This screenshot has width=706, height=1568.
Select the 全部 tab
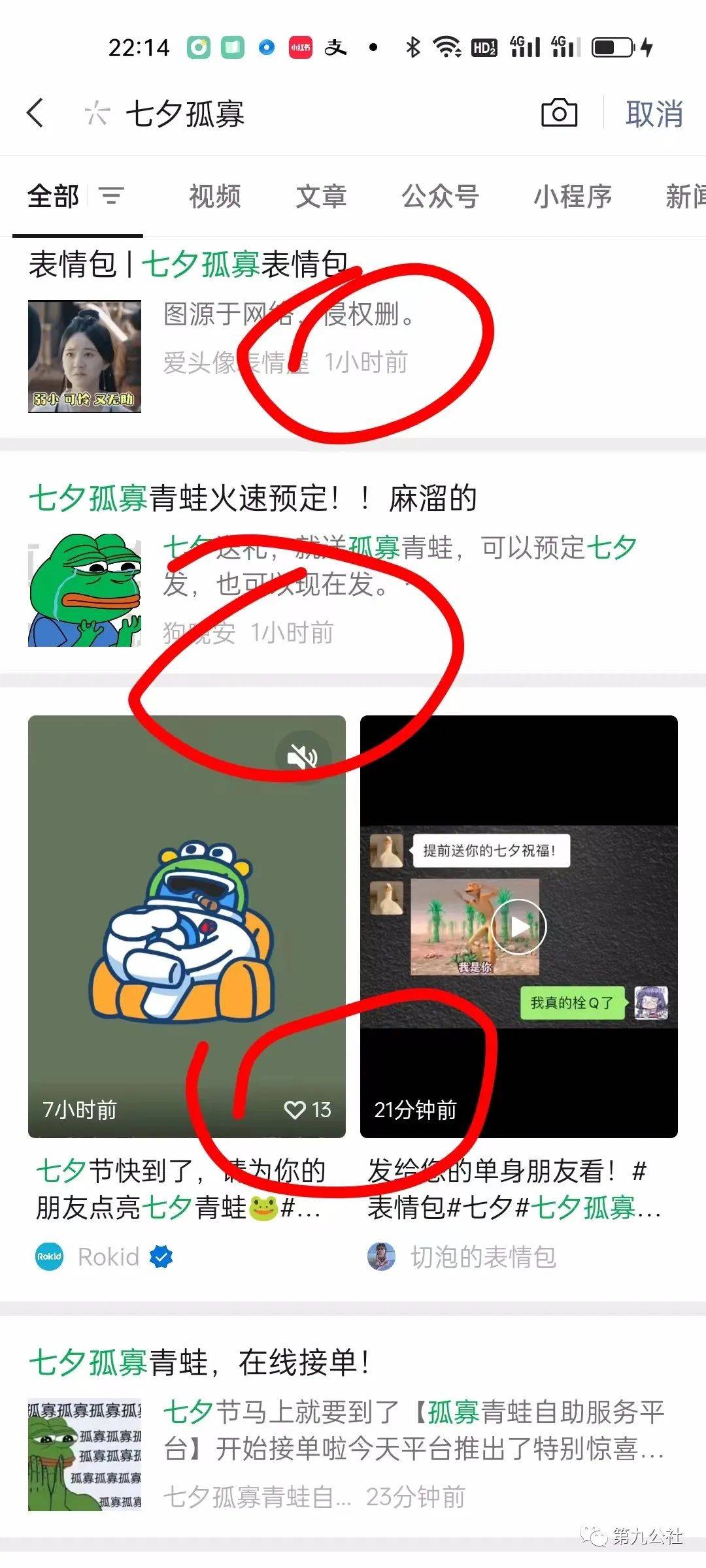tap(53, 197)
